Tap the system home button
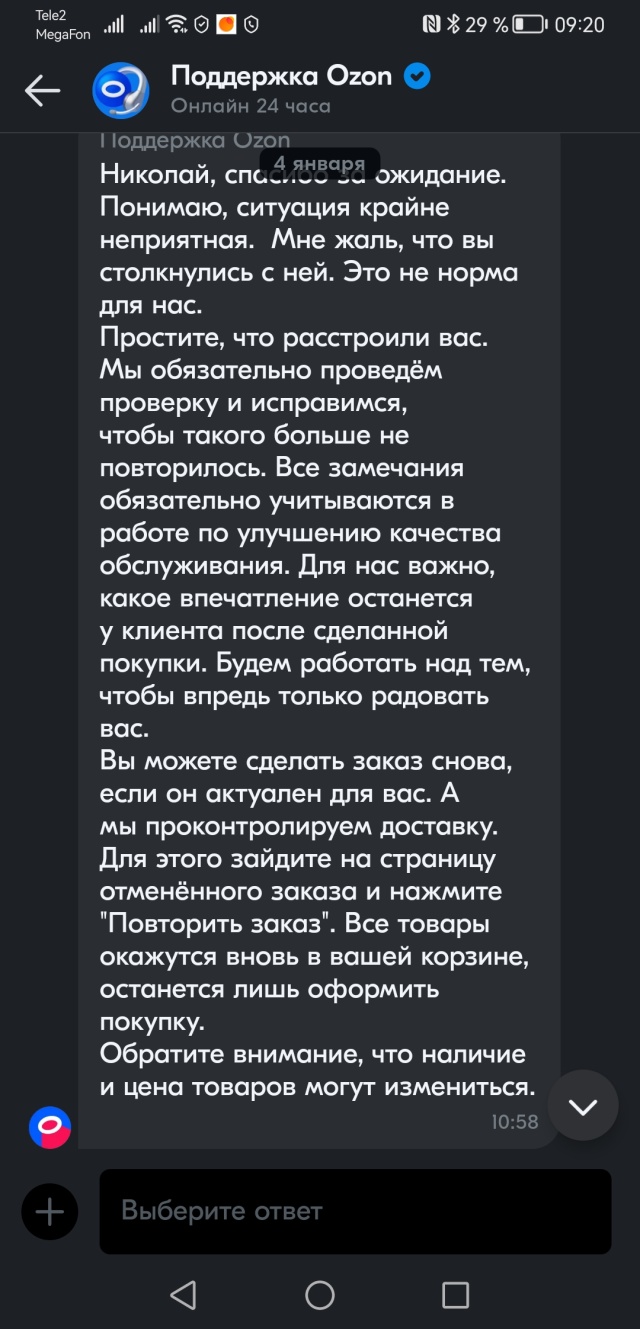Screen dimensions: 640x1329 point(320,1295)
